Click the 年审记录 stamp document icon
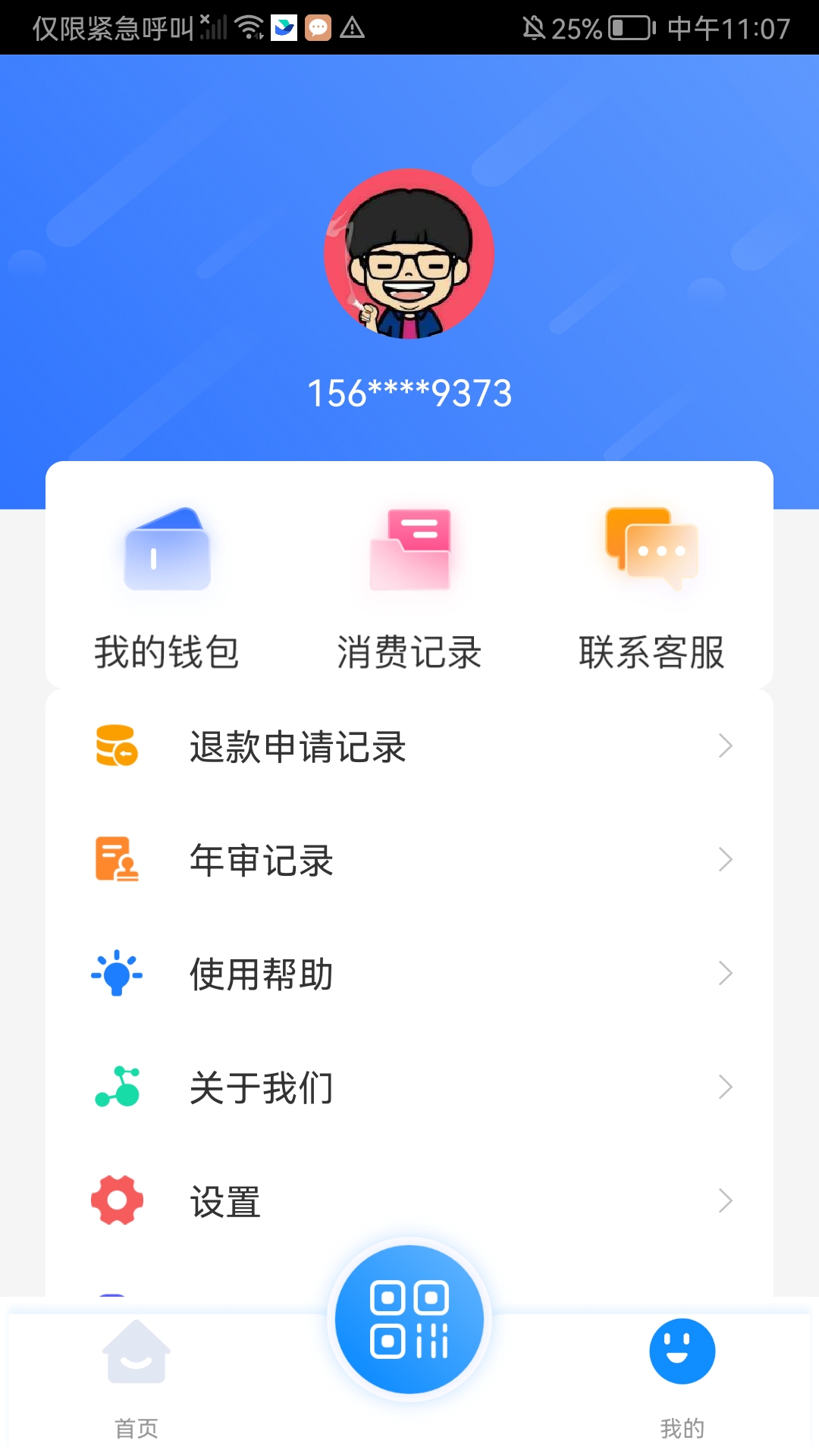819x1456 pixels. [x=115, y=861]
